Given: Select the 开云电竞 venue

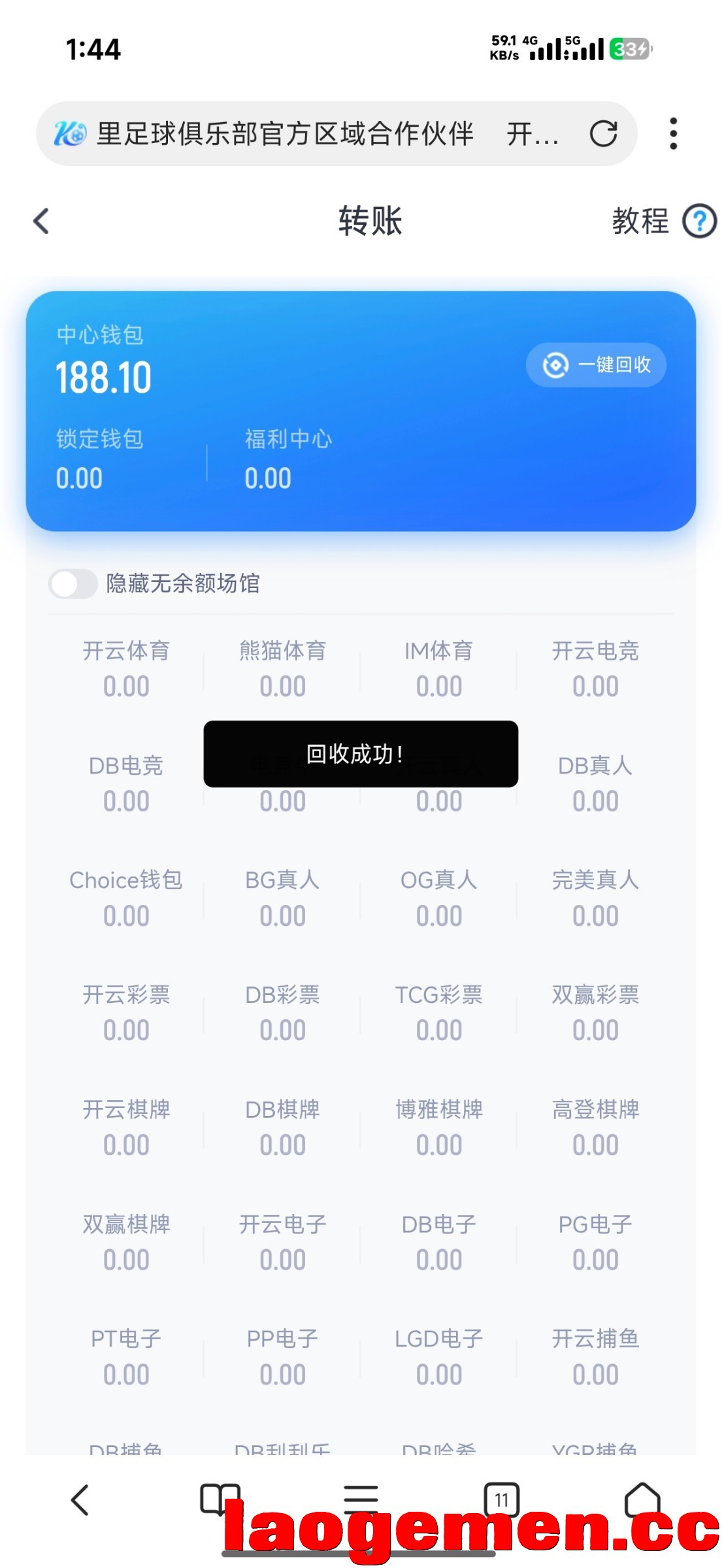Looking at the screenshot, I should click(x=595, y=668).
